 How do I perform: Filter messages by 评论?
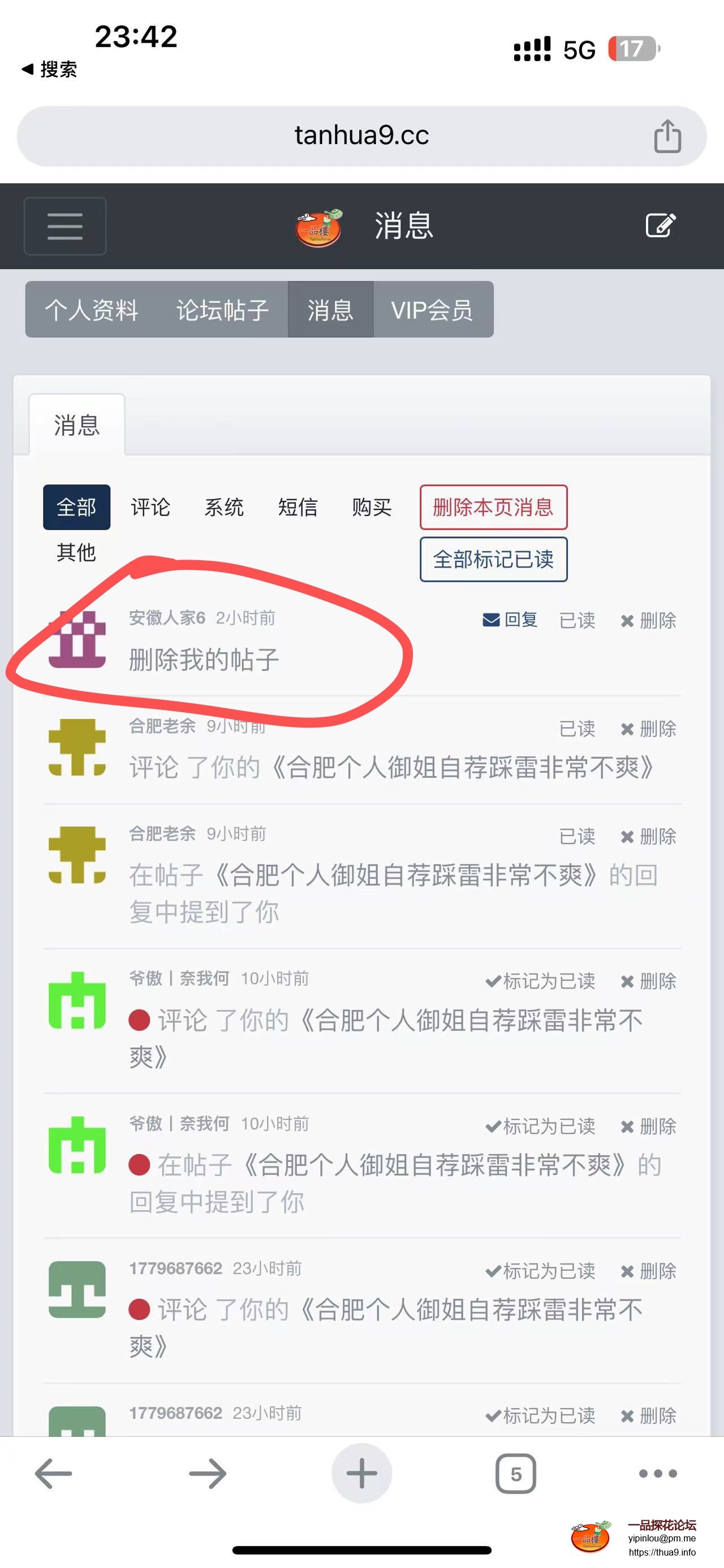150,507
